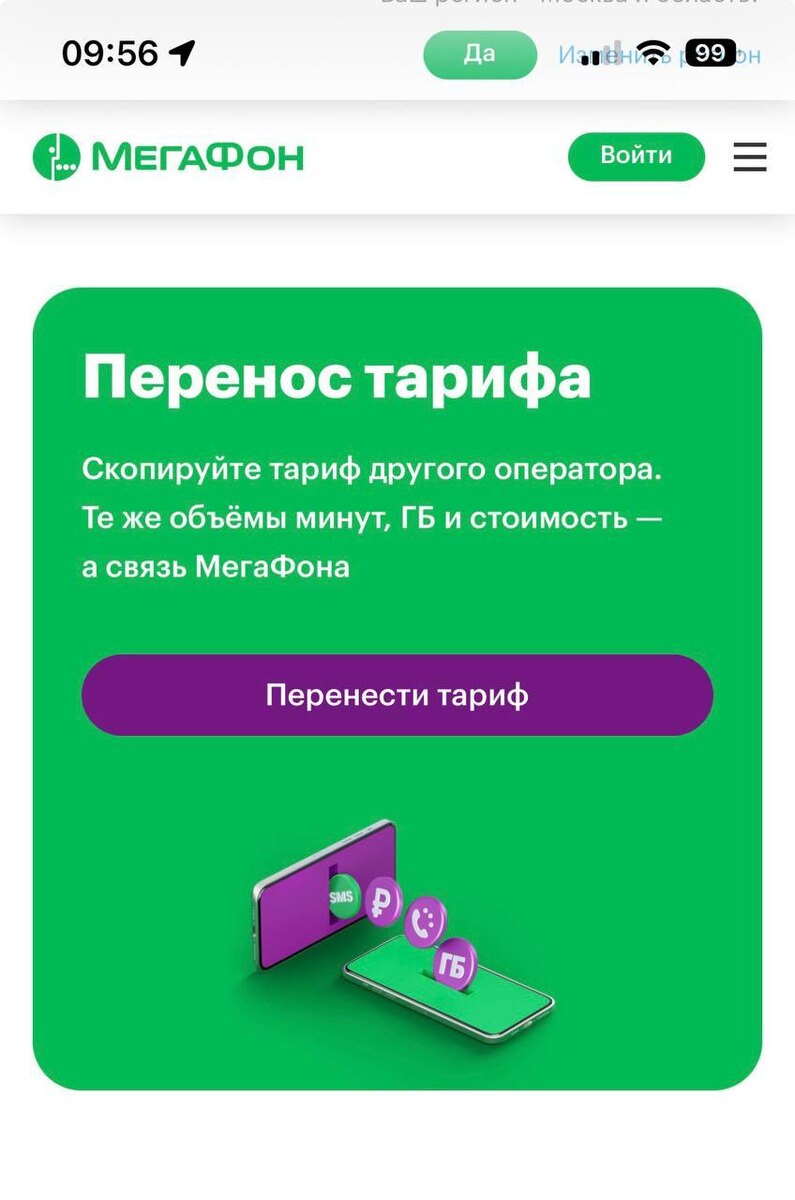Confirm region with the Да button
Viewport: 795px width, 1200px height.
pyautogui.click(x=480, y=54)
